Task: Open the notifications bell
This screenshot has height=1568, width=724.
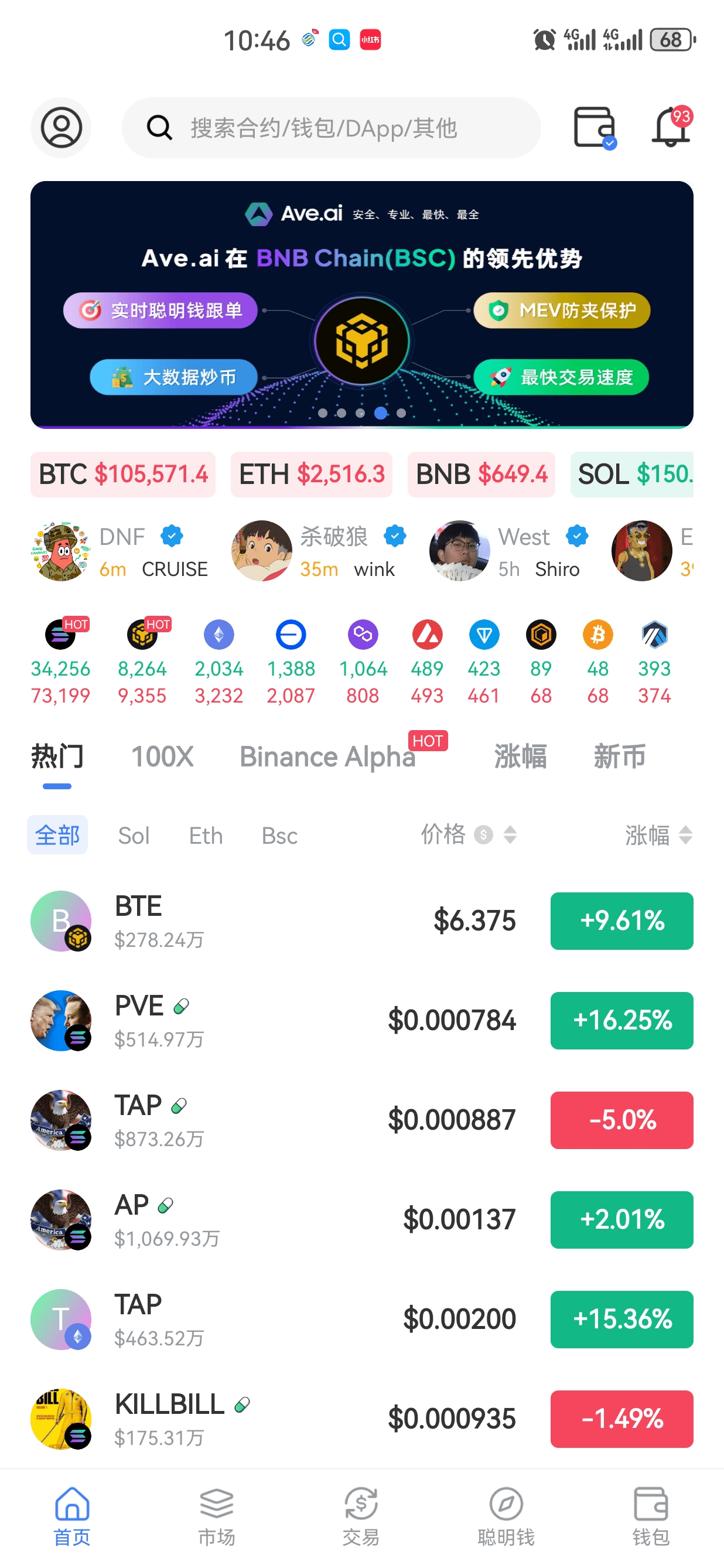Action: point(671,127)
